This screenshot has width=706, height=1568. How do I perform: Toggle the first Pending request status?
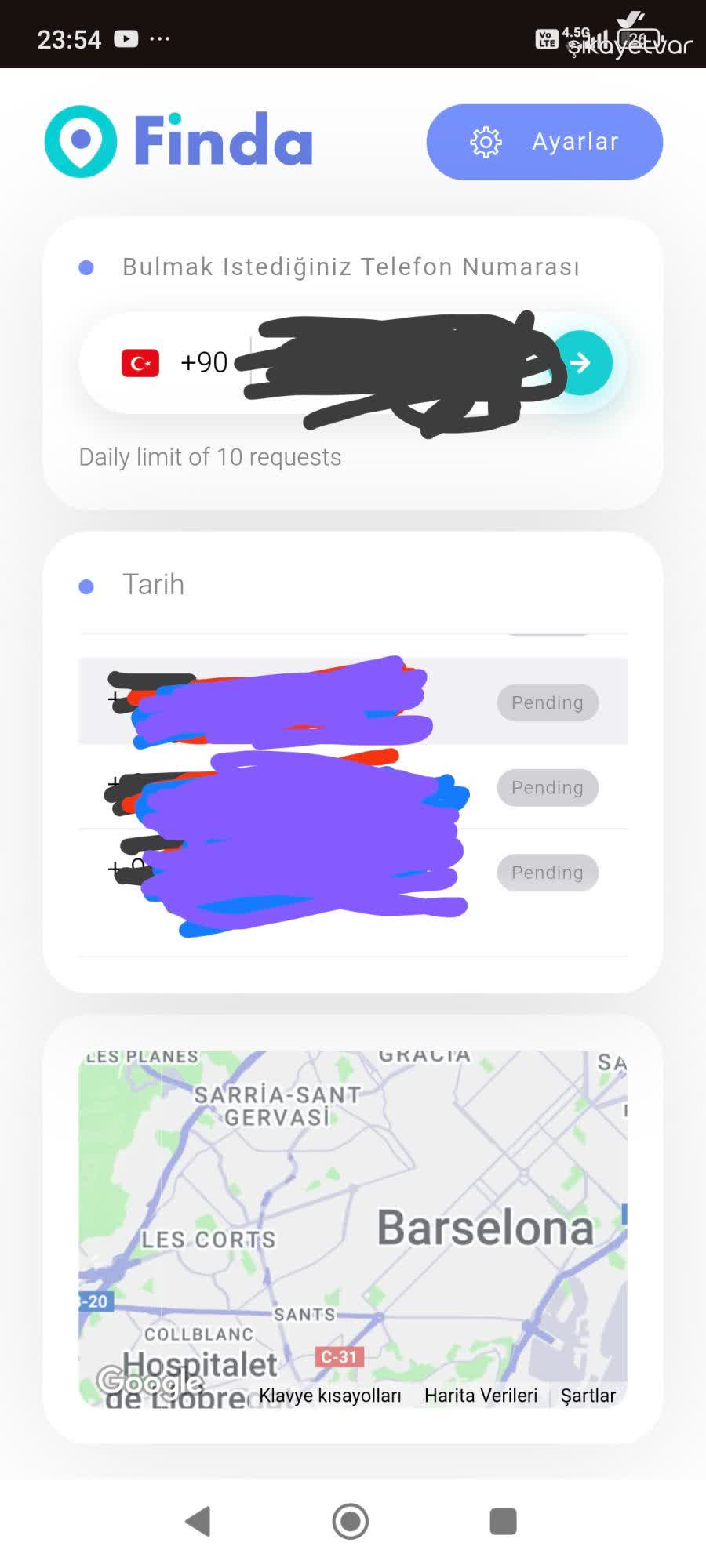pyautogui.click(x=548, y=702)
